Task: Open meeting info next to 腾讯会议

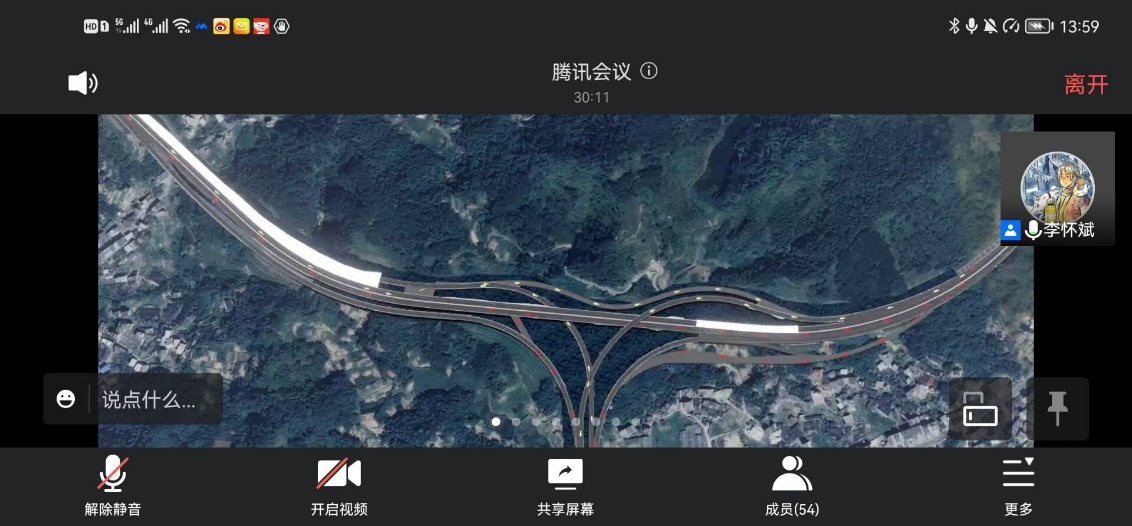Action: click(x=649, y=71)
